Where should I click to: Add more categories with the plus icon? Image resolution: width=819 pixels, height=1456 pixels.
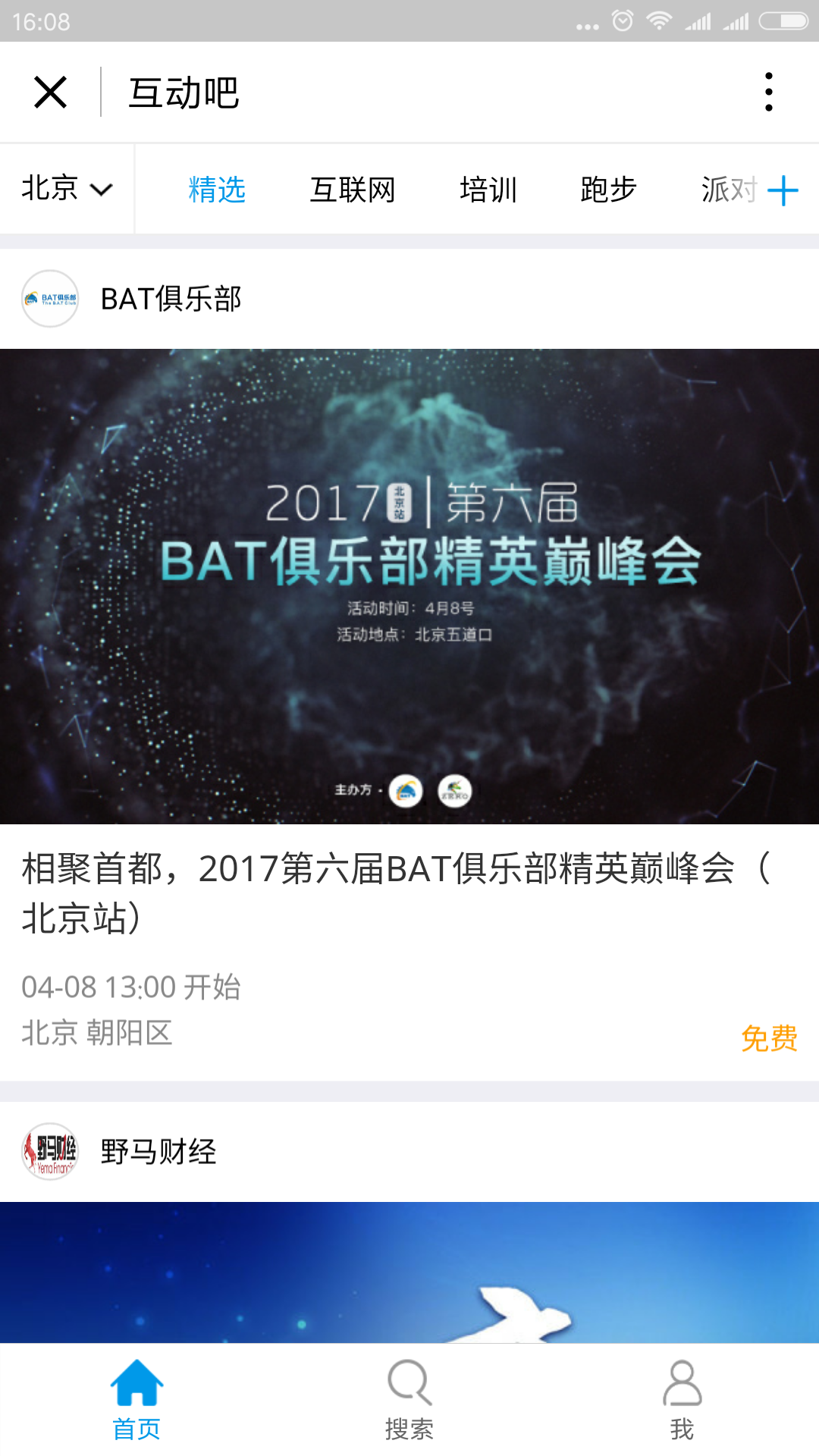pyautogui.click(x=783, y=190)
